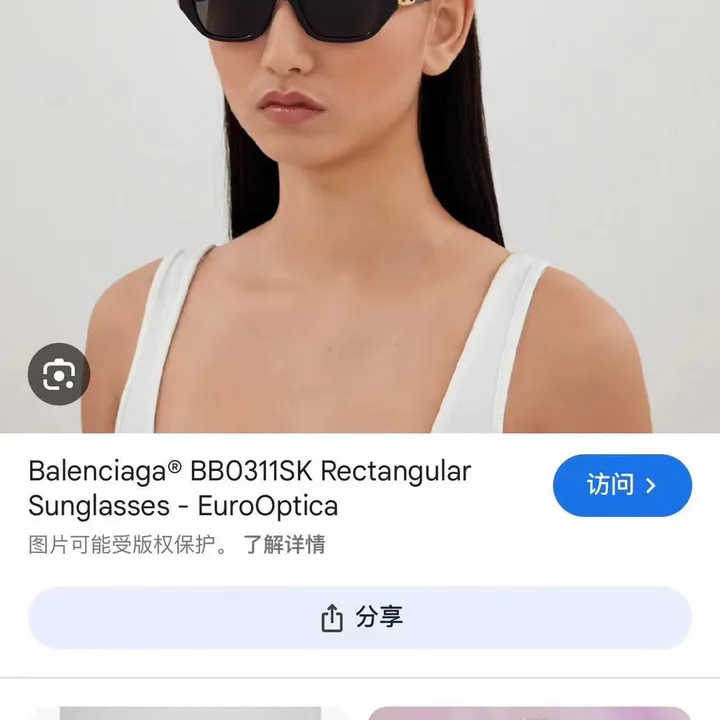The width and height of the screenshot is (720, 720).
Task: Tap the blue 访问 visit button
Action: [622, 486]
